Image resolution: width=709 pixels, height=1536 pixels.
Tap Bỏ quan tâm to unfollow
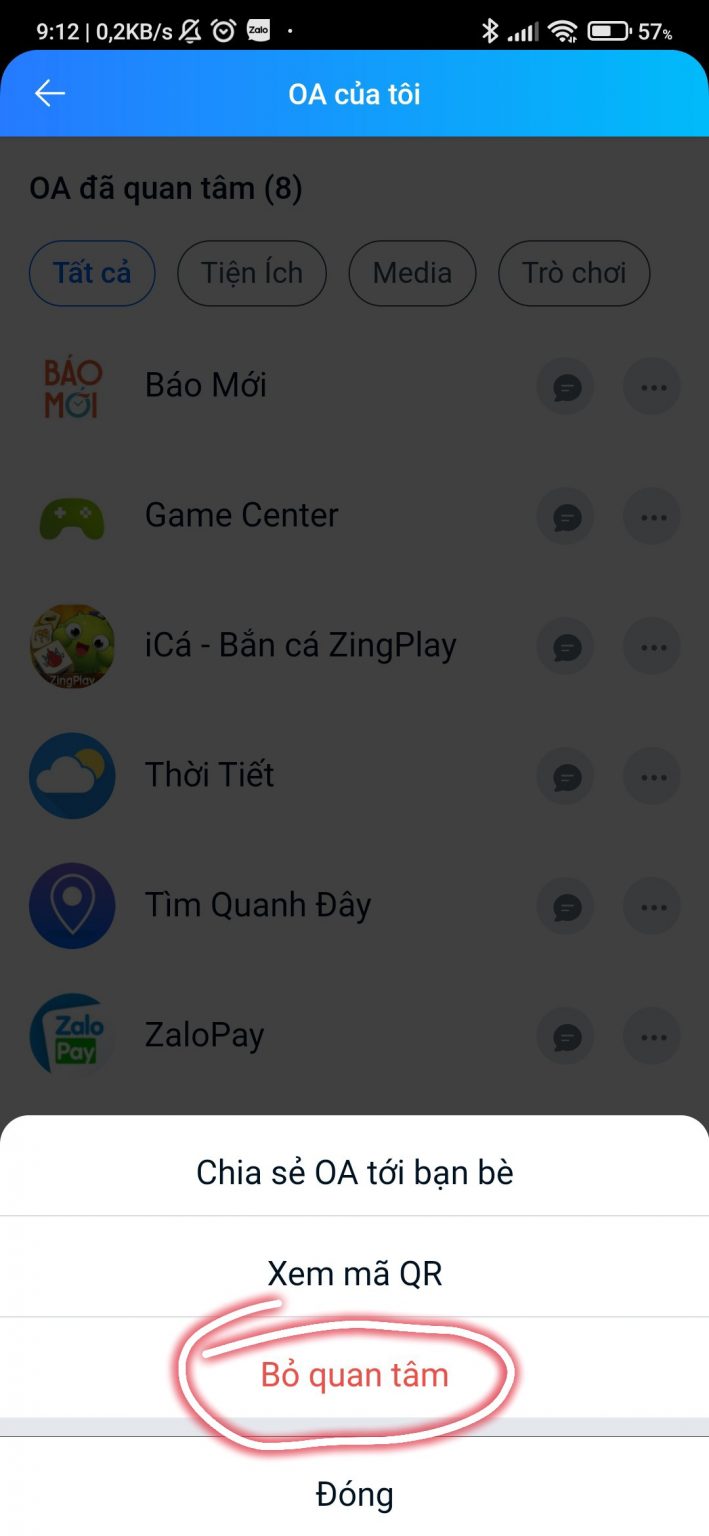354,1375
